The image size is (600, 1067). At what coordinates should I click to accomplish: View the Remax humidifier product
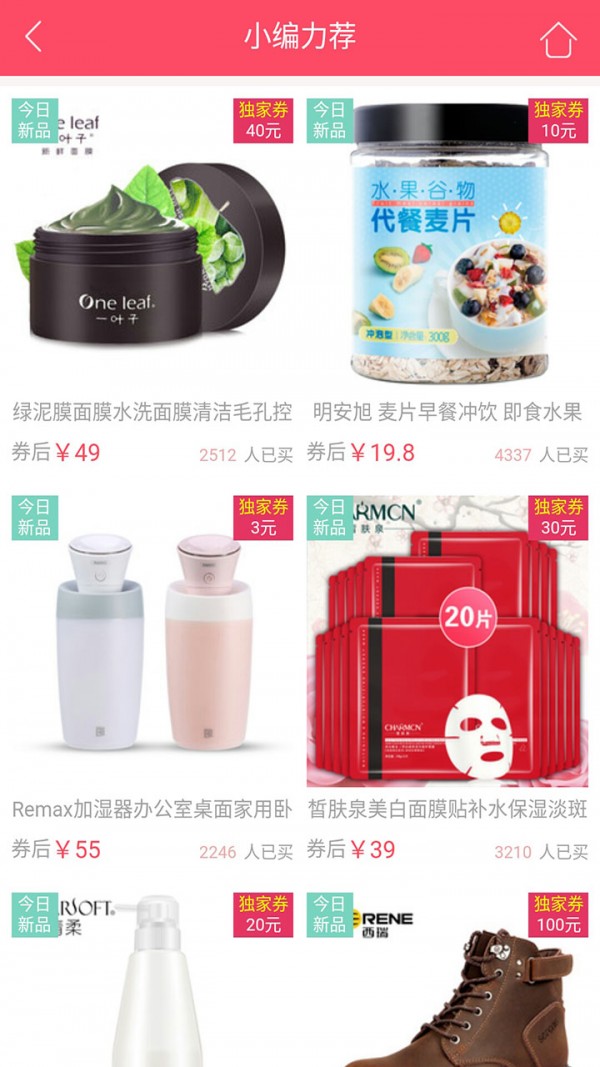[x=152, y=645]
